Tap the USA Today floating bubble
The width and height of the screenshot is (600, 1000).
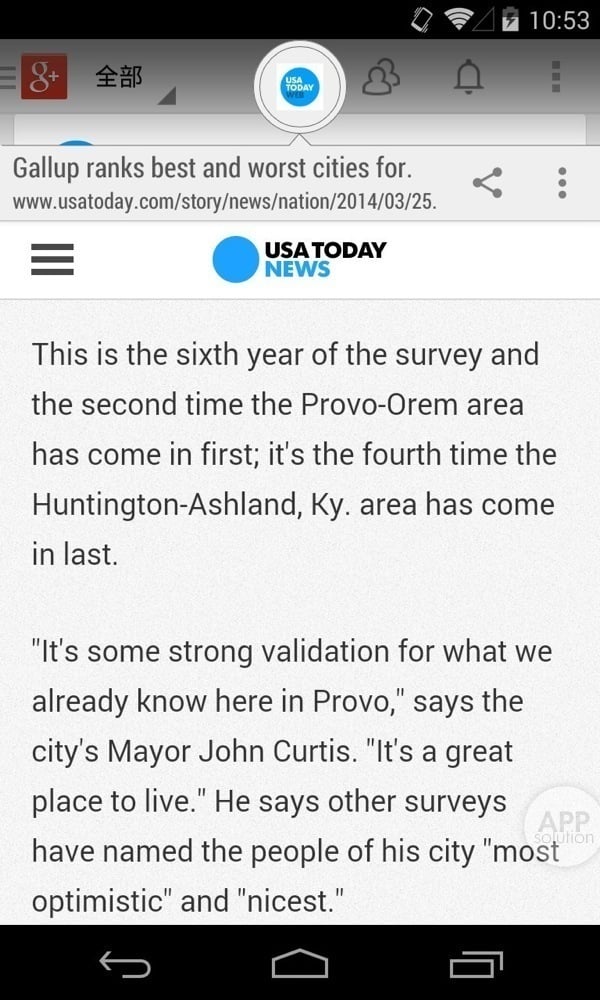[300, 88]
